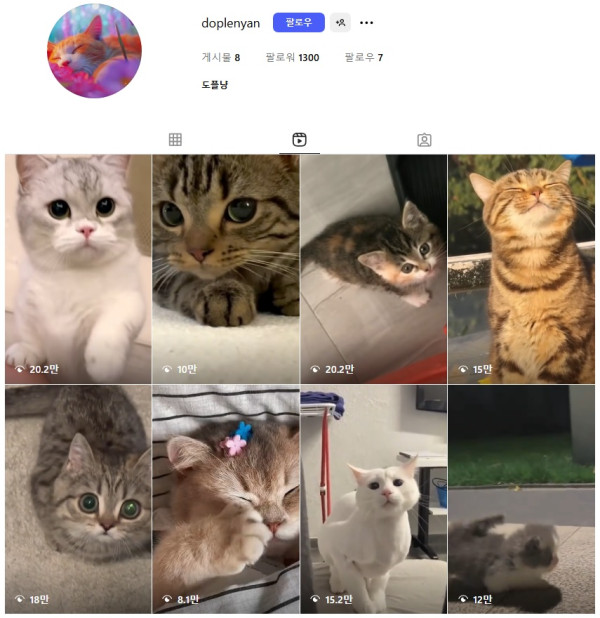This screenshot has width=600, height=618.
Task: Play the green-eyed kitten reel, 18만 views
Action: click(x=77, y=499)
